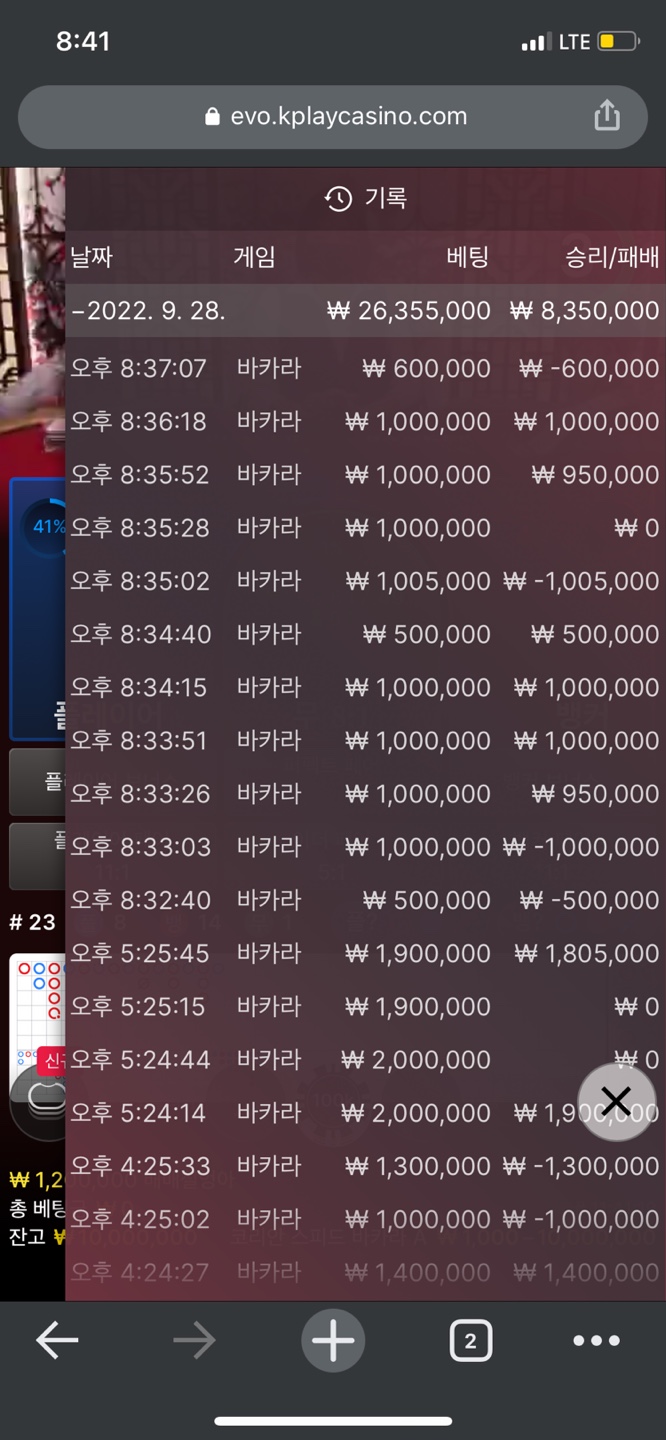Go back to the previous page
The image size is (666, 1440).
(x=56, y=1341)
